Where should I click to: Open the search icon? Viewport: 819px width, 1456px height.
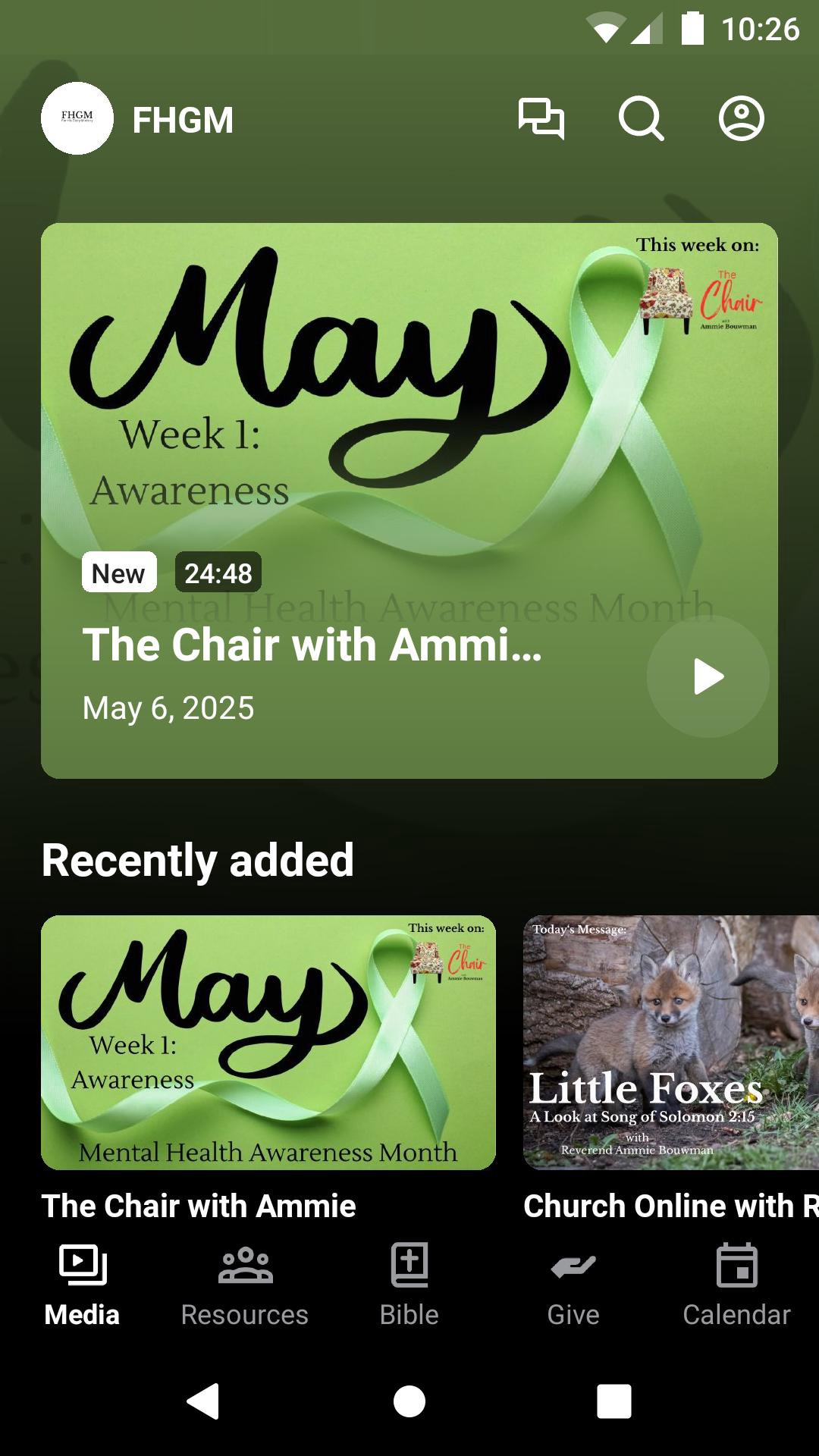tap(641, 119)
